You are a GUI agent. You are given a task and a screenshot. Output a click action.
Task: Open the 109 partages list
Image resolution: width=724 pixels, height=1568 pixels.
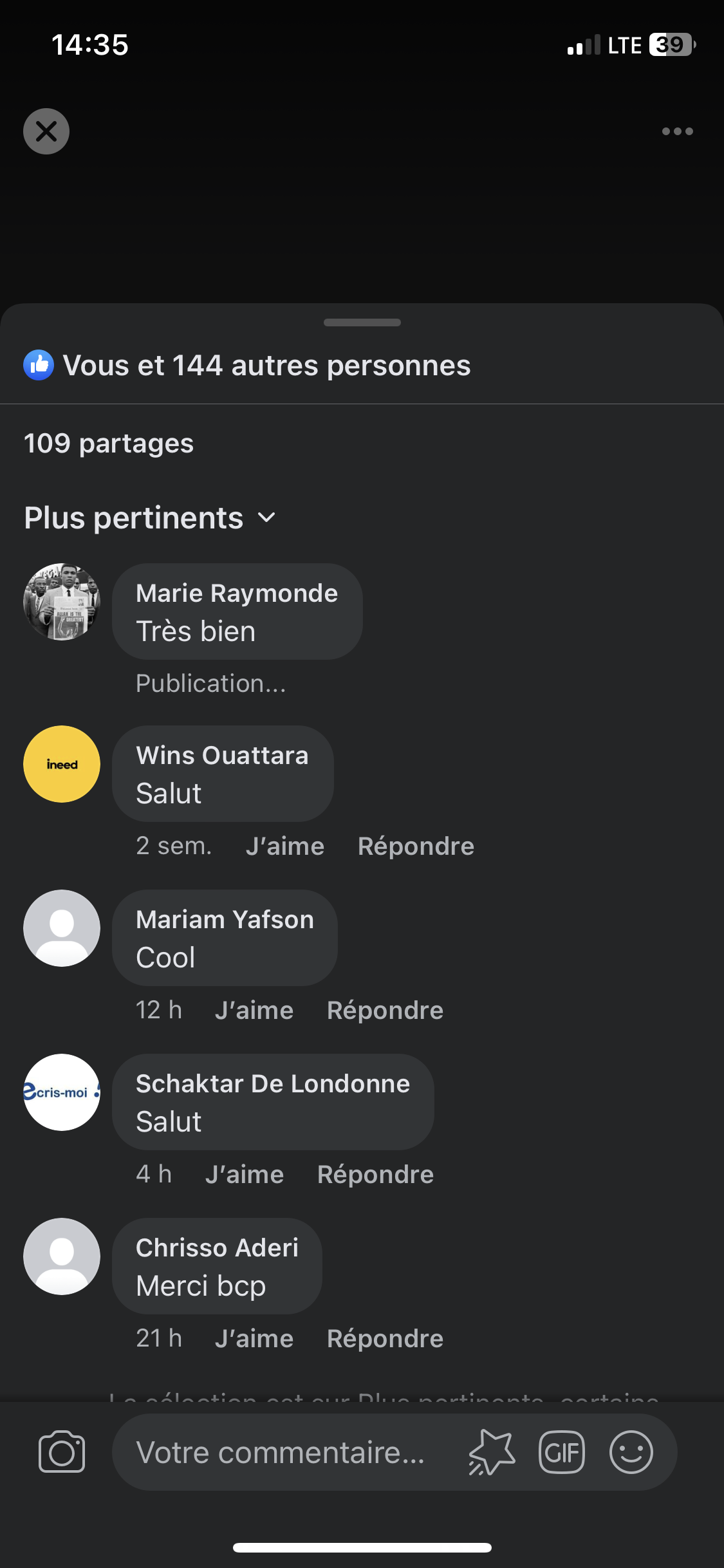(109, 443)
